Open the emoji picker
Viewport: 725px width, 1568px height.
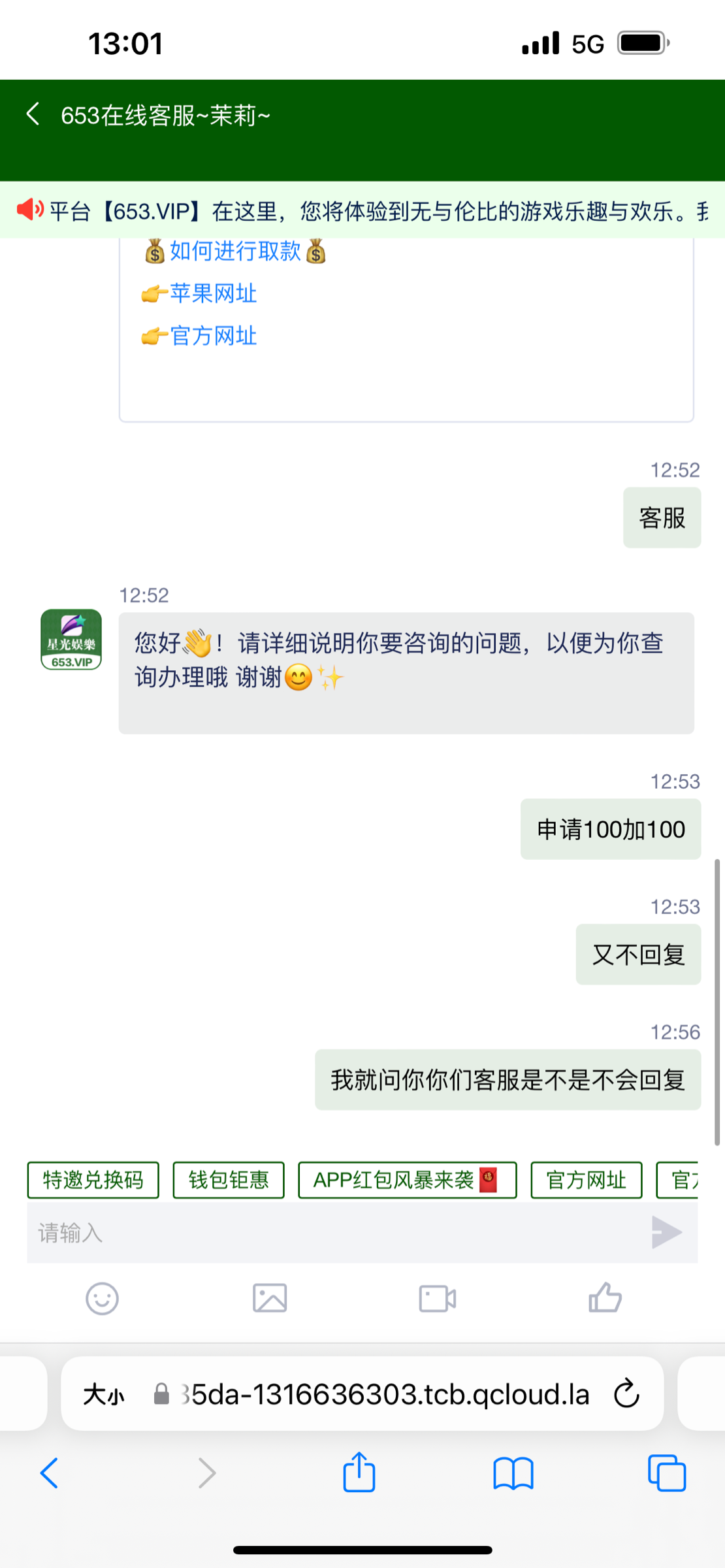click(102, 1298)
